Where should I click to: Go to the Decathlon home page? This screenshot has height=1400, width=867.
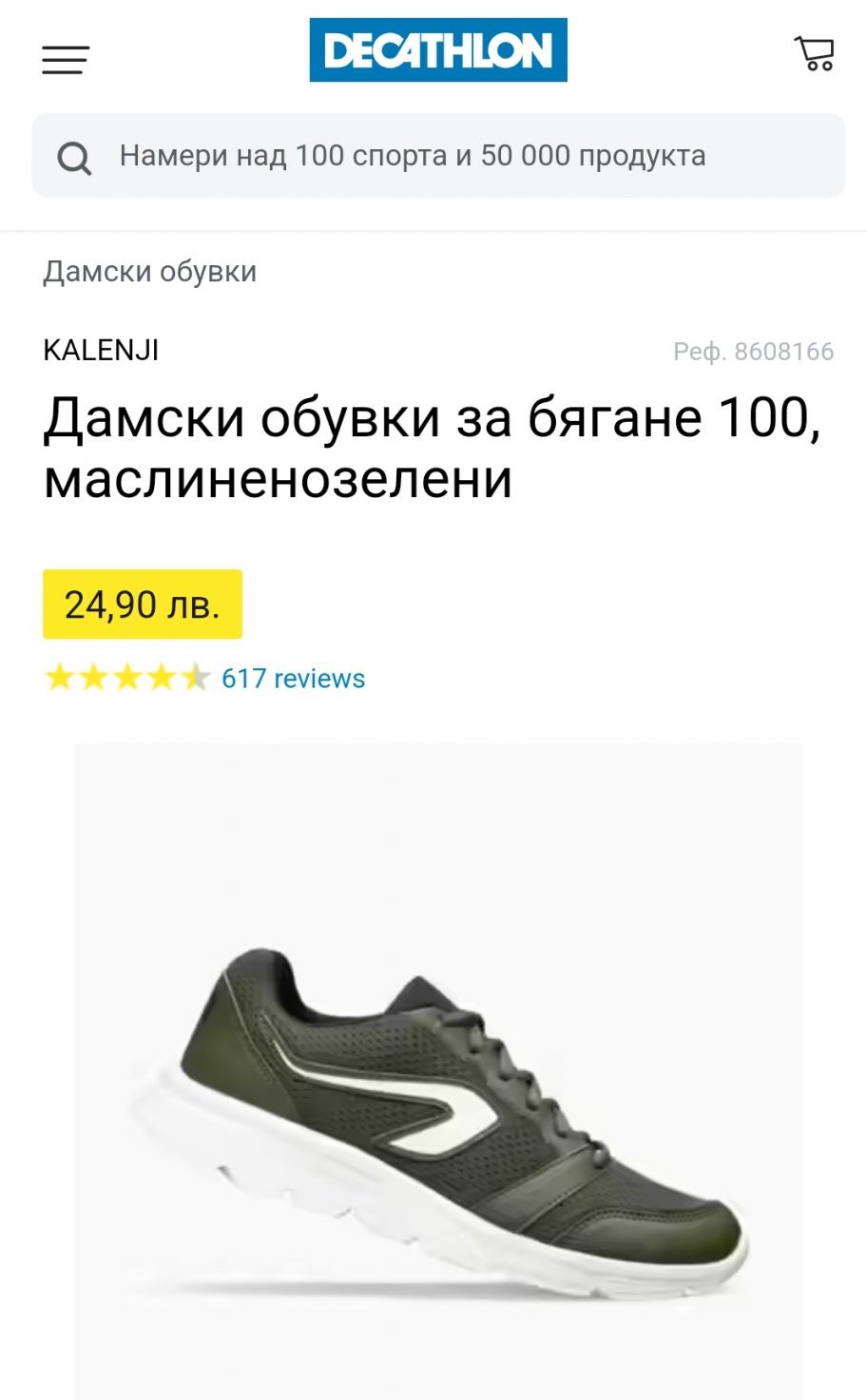click(438, 50)
